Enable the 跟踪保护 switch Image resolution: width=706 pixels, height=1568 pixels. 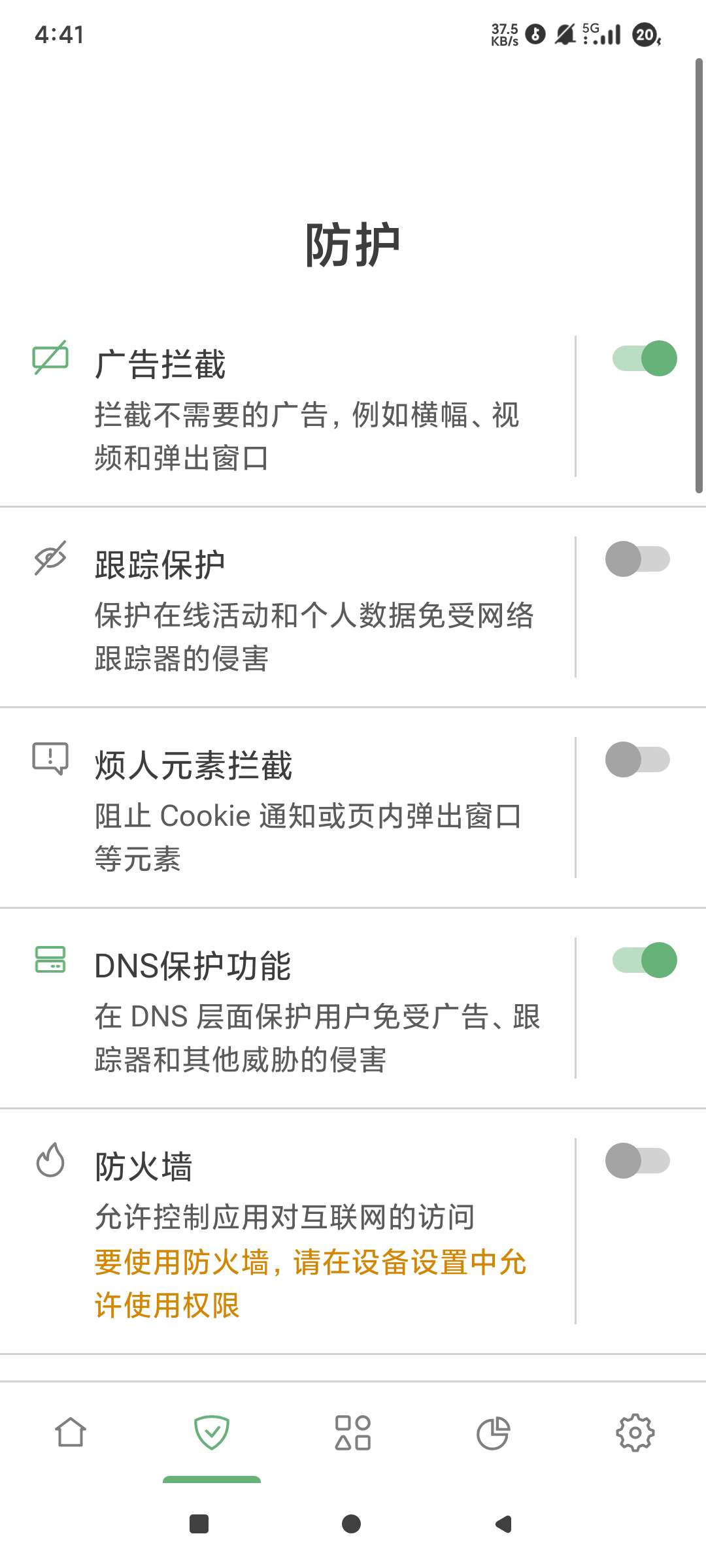click(637, 559)
